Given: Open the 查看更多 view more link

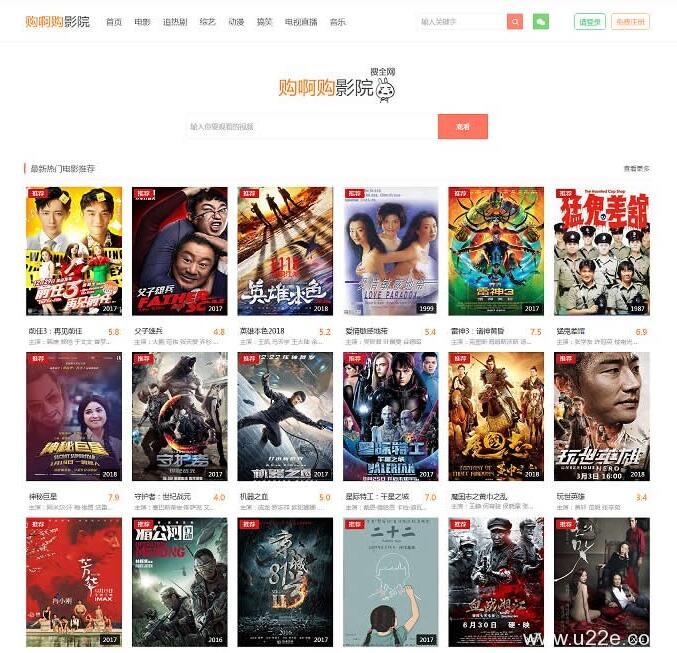Looking at the screenshot, I should [x=636, y=169].
